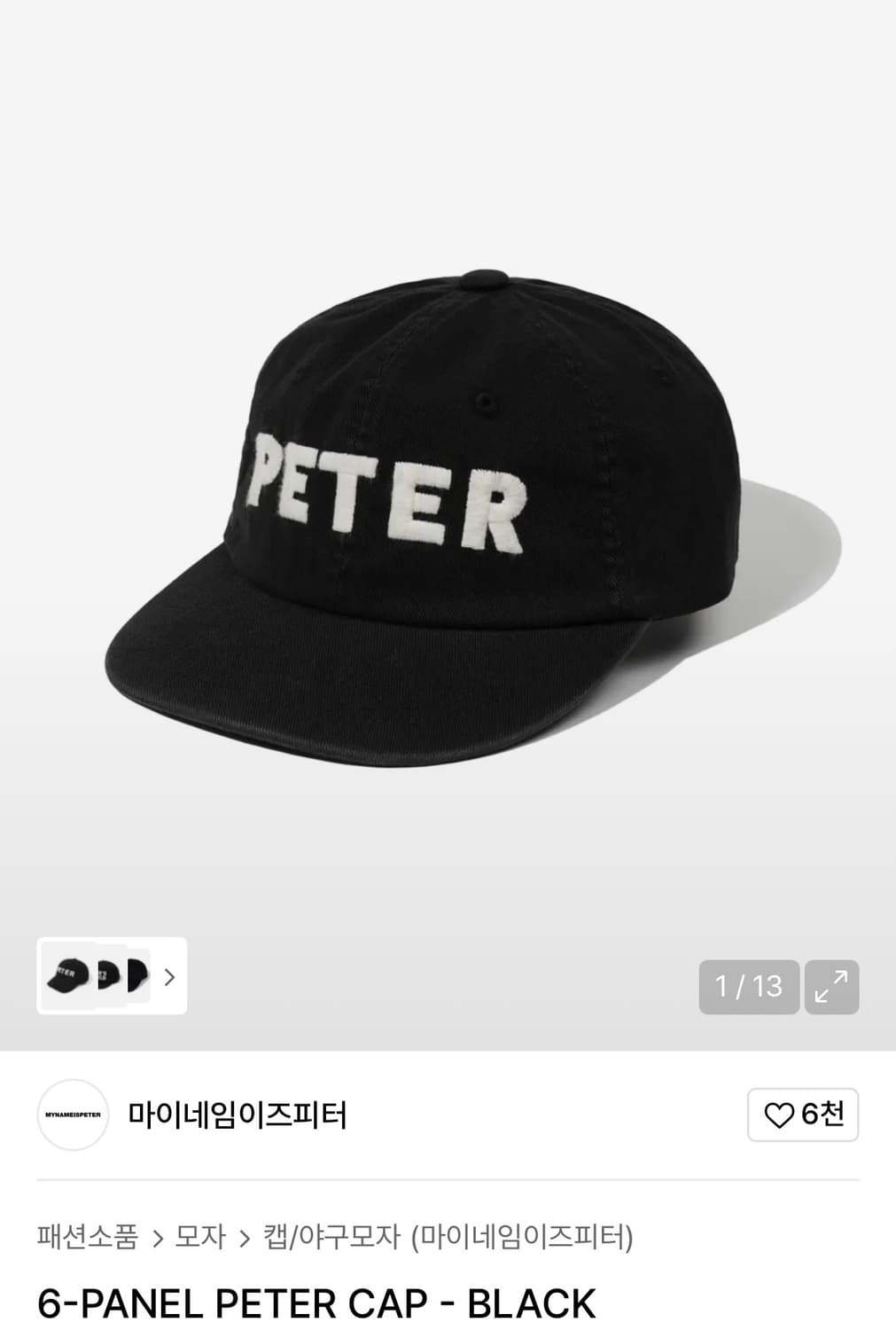896x1330 pixels.
Task: Expand the product image to fullscreen
Action: point(831,987)
